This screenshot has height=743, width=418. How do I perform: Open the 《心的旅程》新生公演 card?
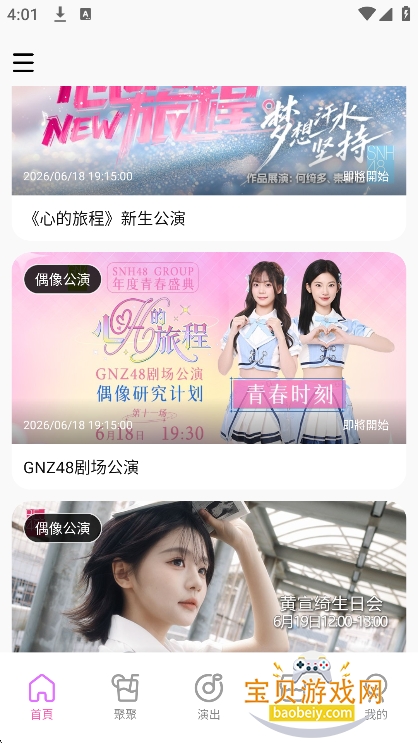(209, 163)
